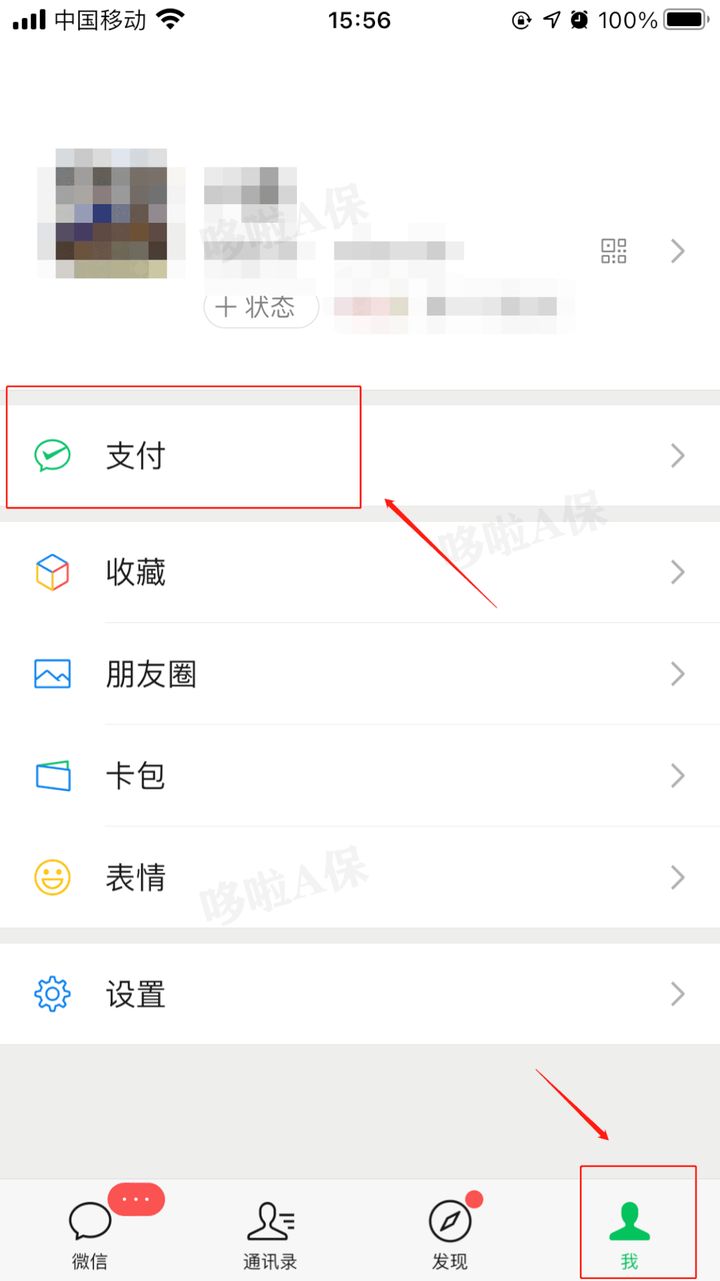Open 表情 stickers
Image resolution: width=720 pixels, height=1281 pixels.
coord(360,878)
